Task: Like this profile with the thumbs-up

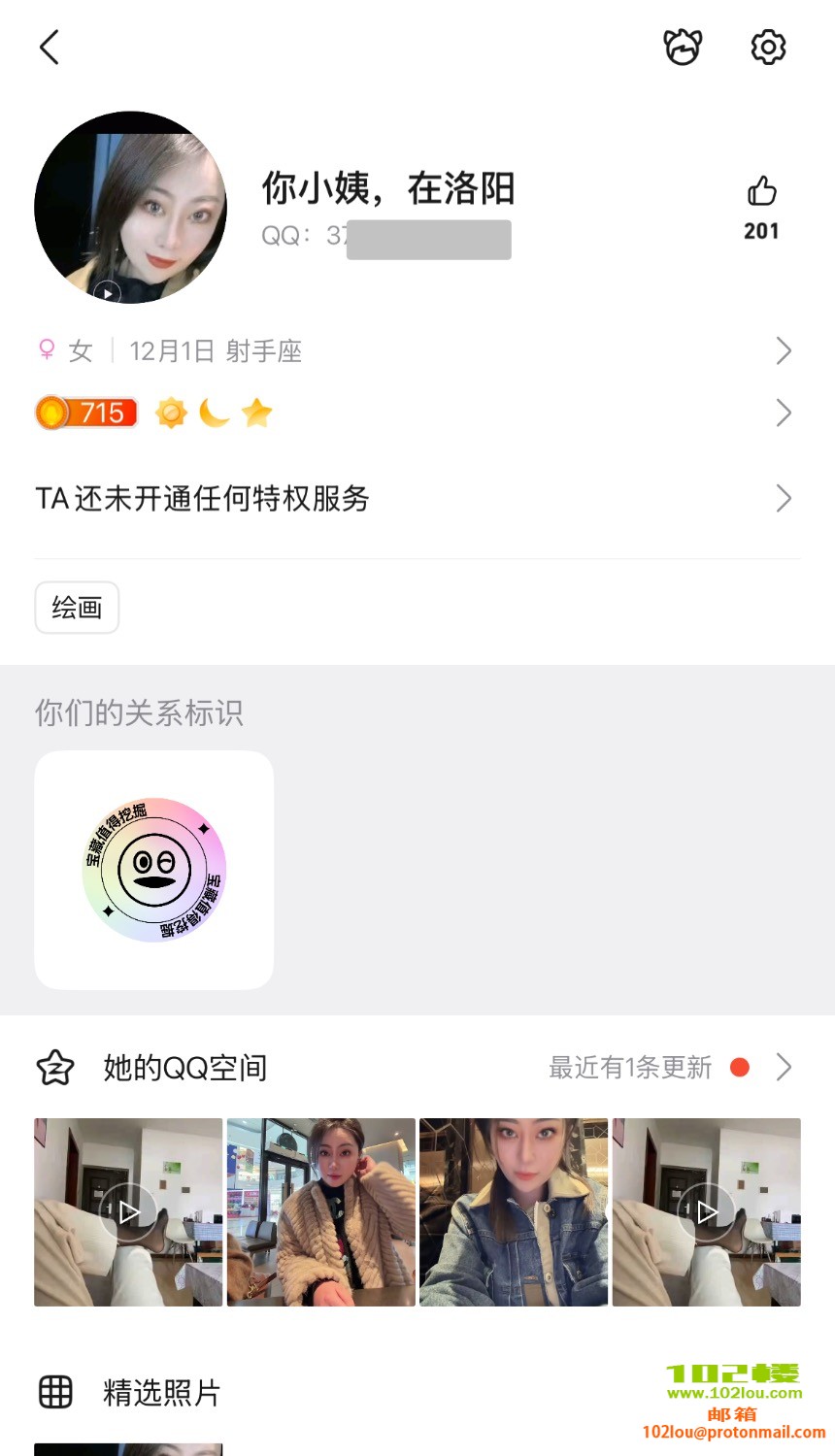Action: (x=761, y=192)
